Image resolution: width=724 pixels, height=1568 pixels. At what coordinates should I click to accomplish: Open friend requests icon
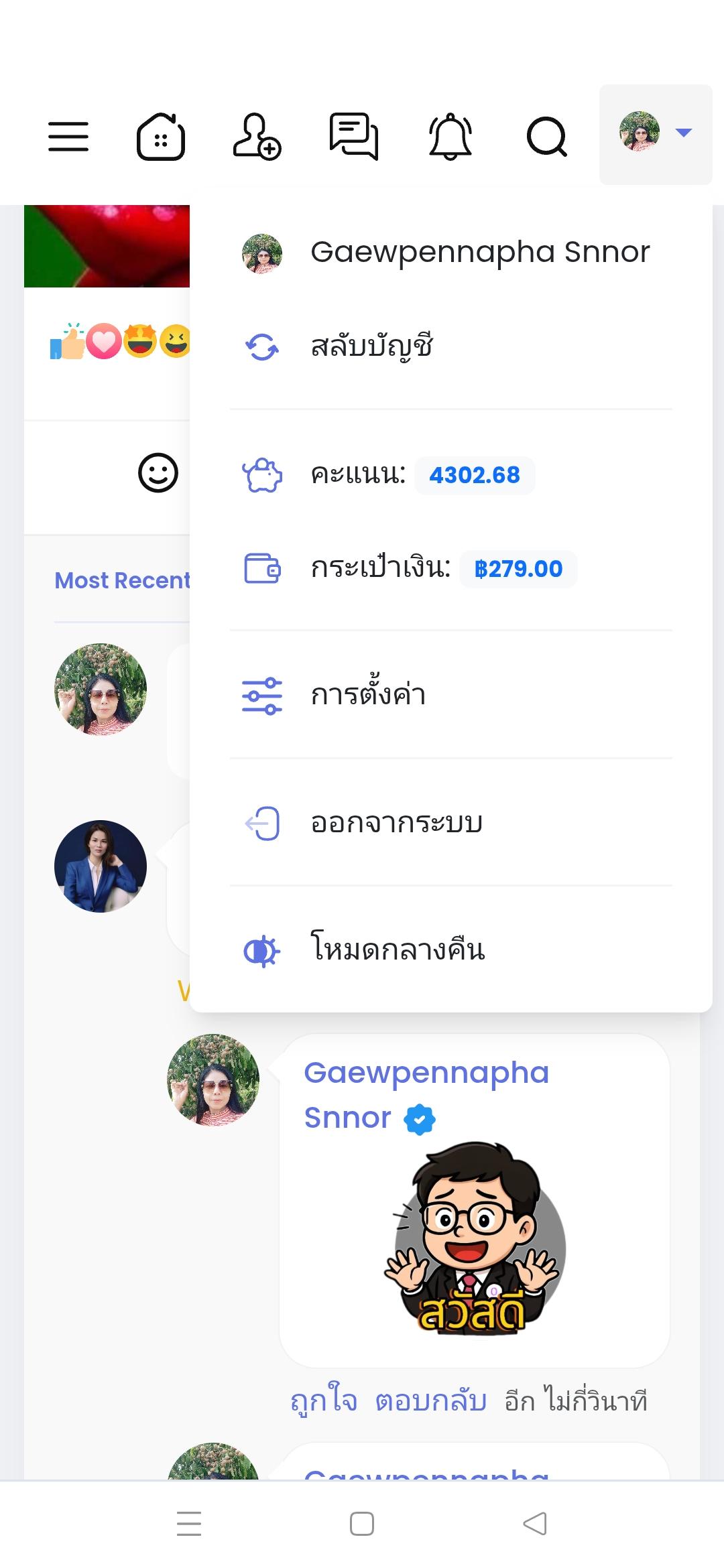coord(257,137)
